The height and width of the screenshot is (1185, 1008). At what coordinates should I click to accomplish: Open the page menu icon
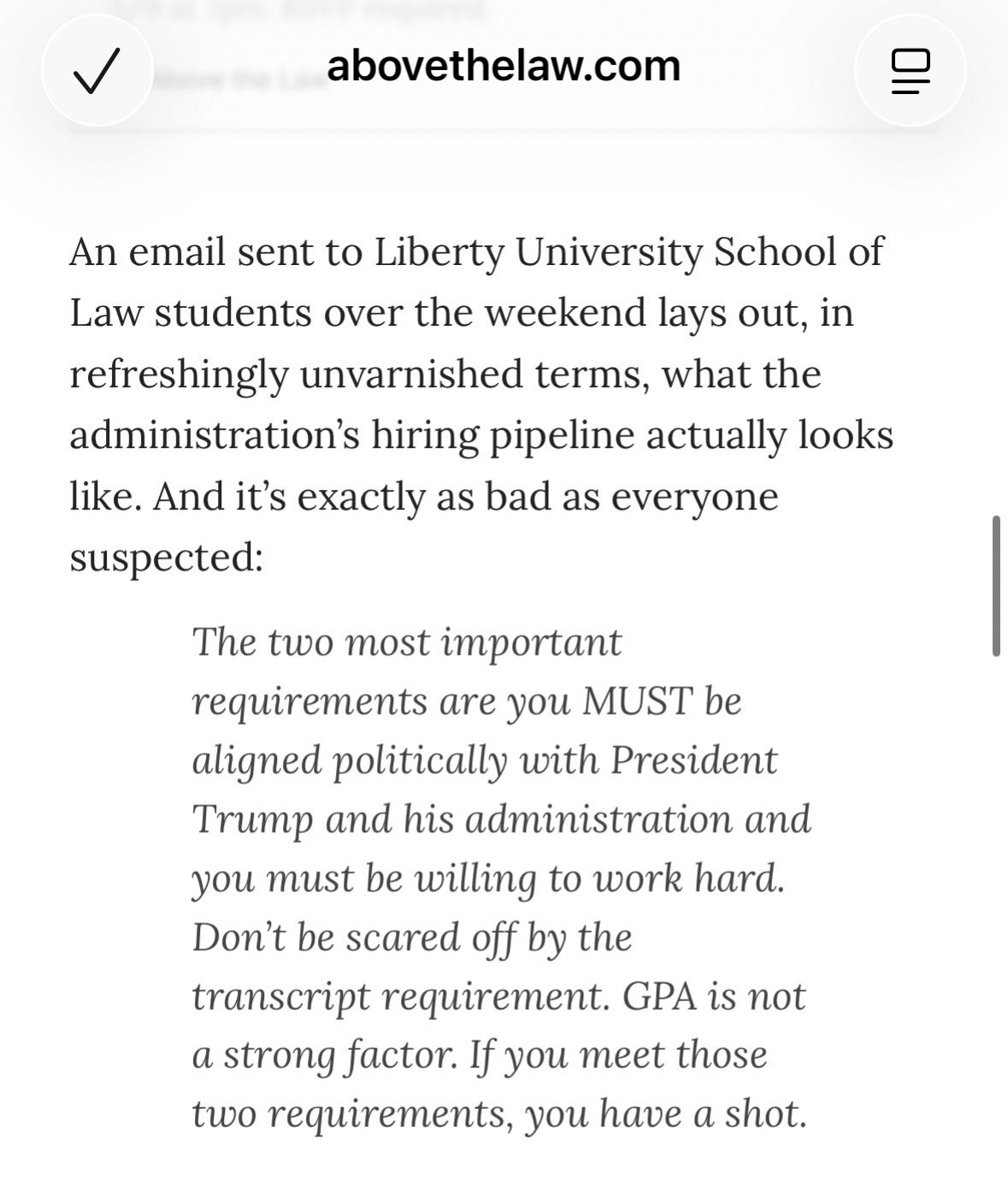pyautogui.click(x=910, y=71)
